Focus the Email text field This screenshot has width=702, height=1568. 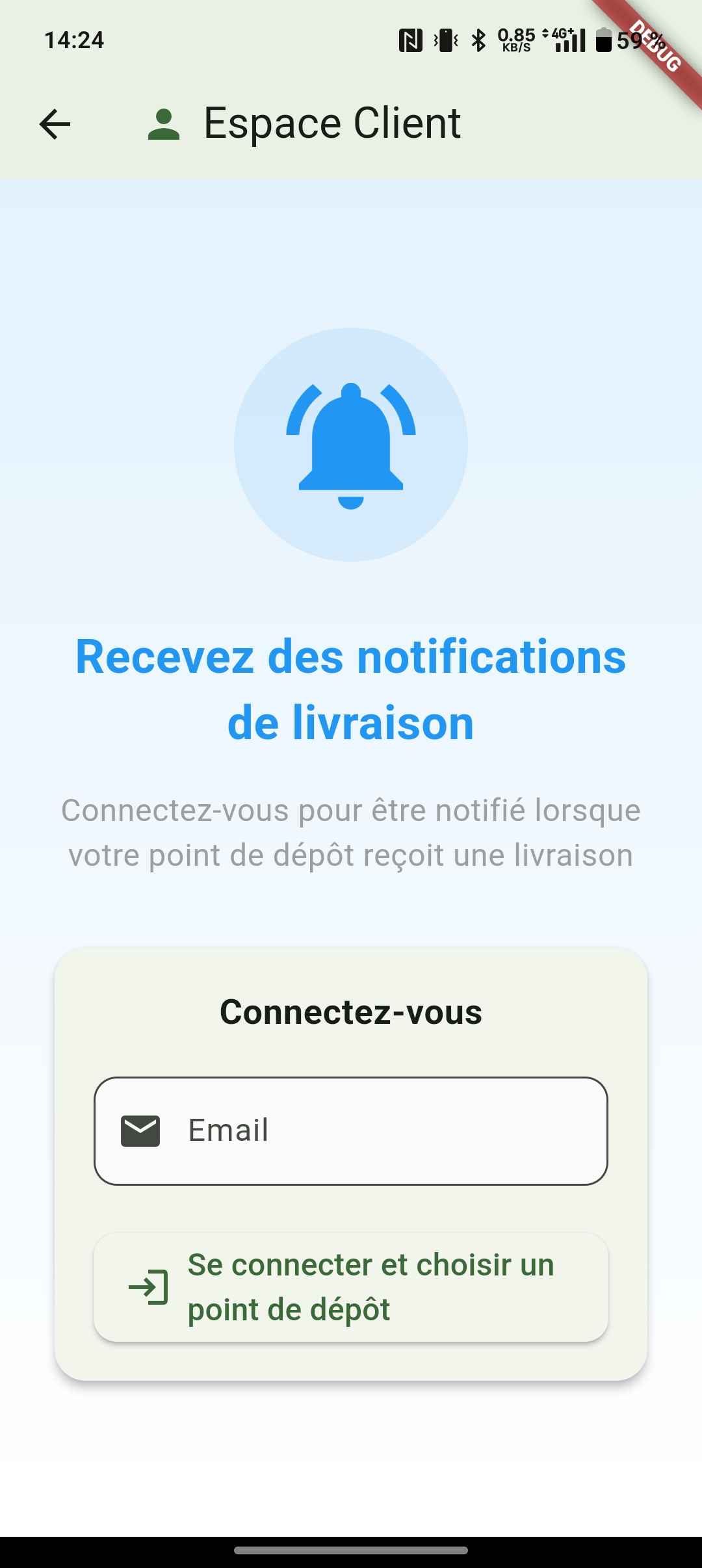pyautogui.click(x=351, y=1130)
